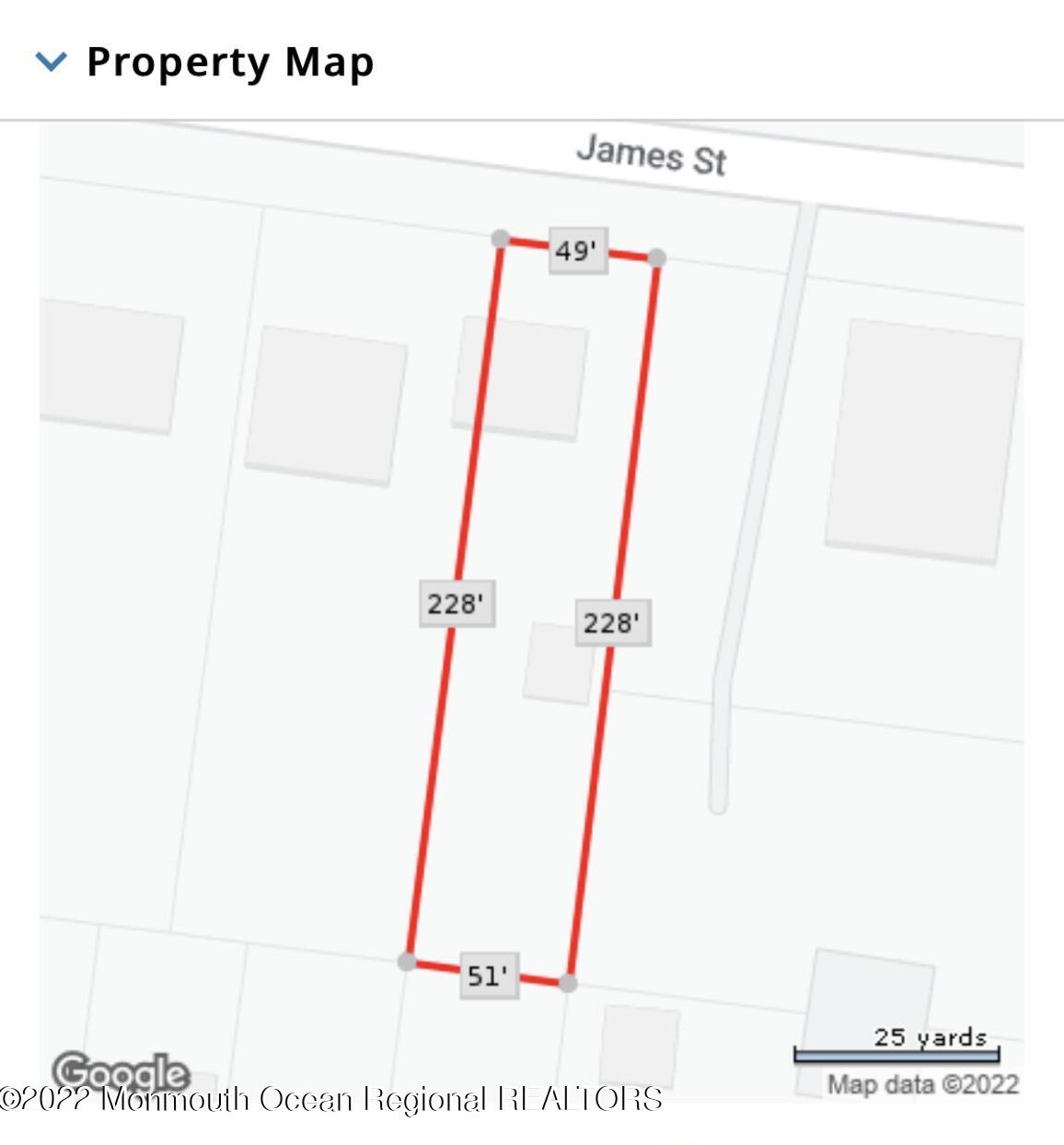Open the property lot map
This screenshot has width=1064, height=1145.
point(531,607)
